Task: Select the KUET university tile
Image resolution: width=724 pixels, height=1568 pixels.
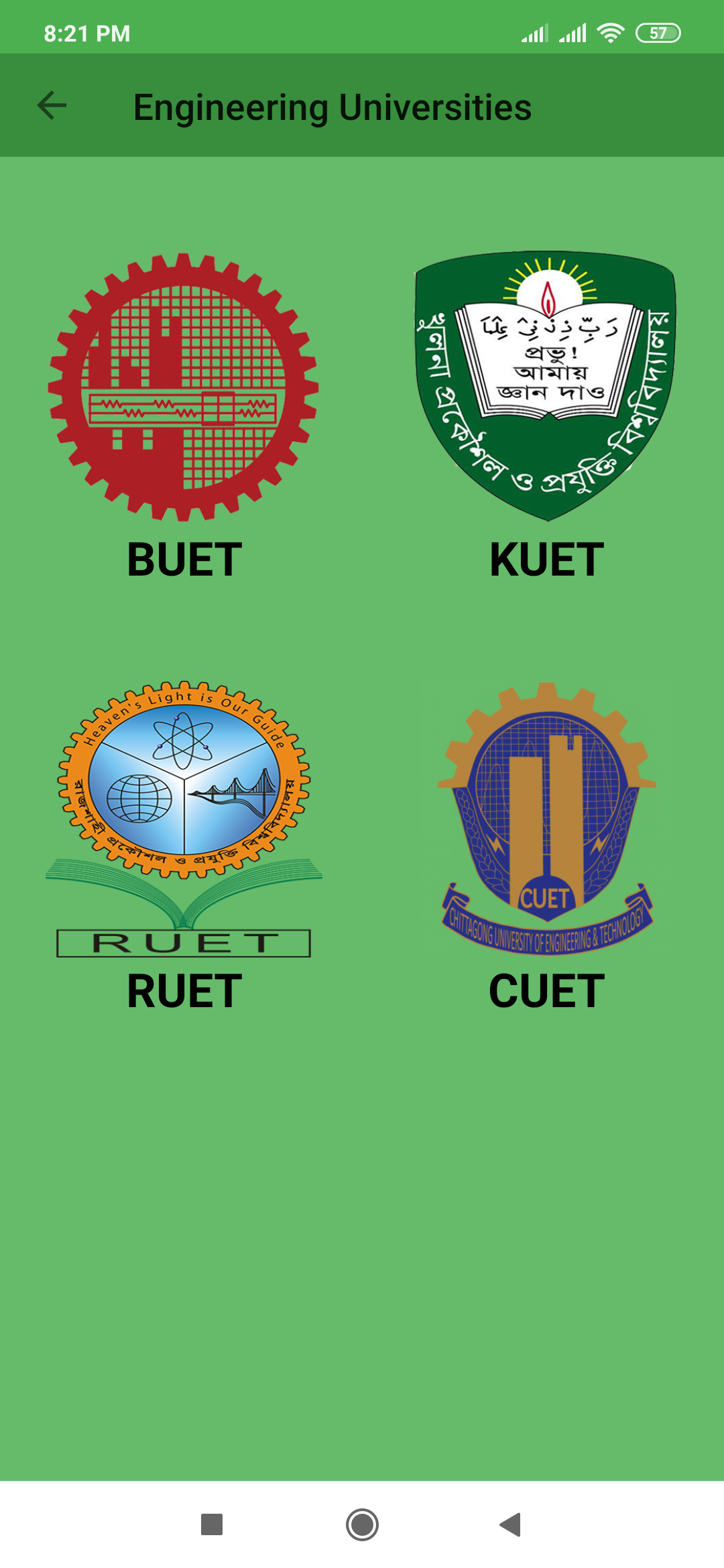Action: (546, 415)
